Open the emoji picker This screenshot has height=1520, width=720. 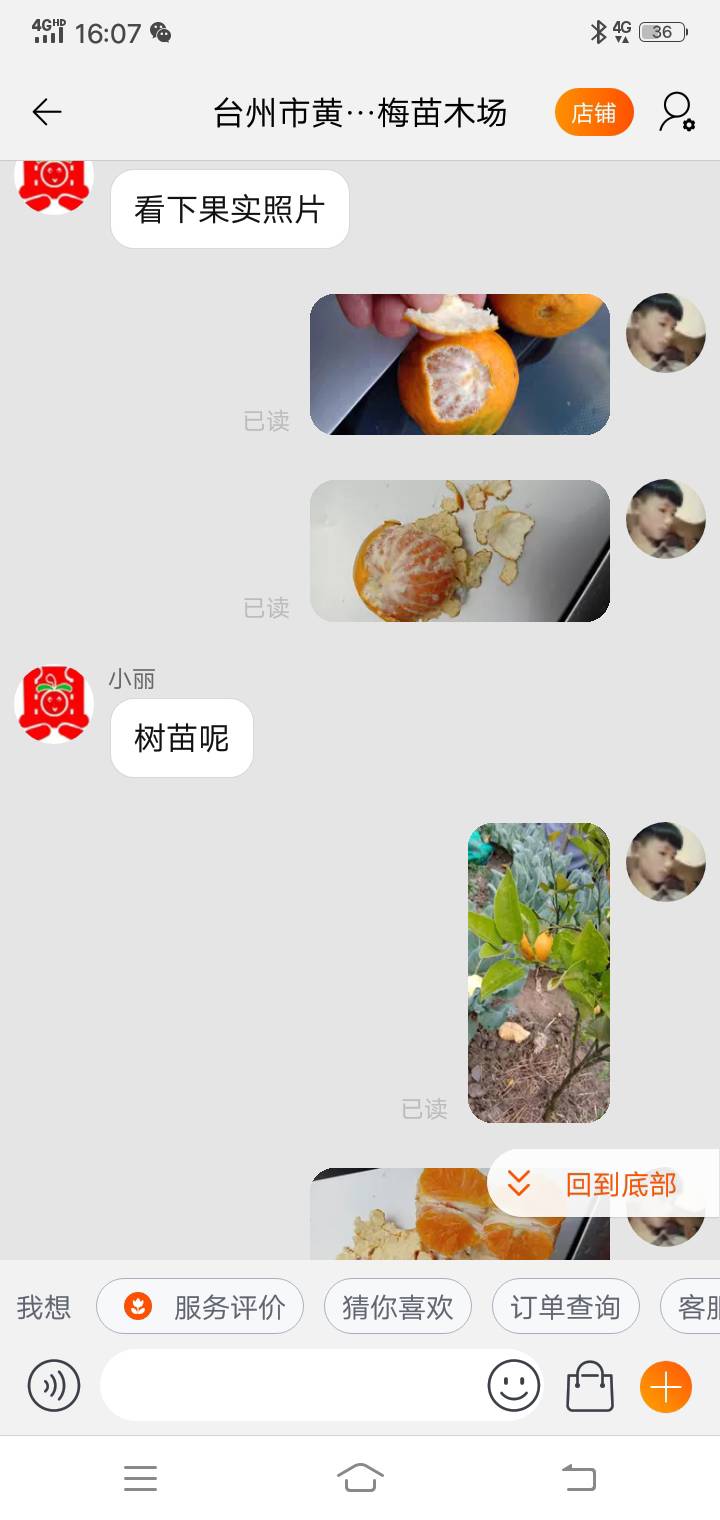coord(514,1386)
